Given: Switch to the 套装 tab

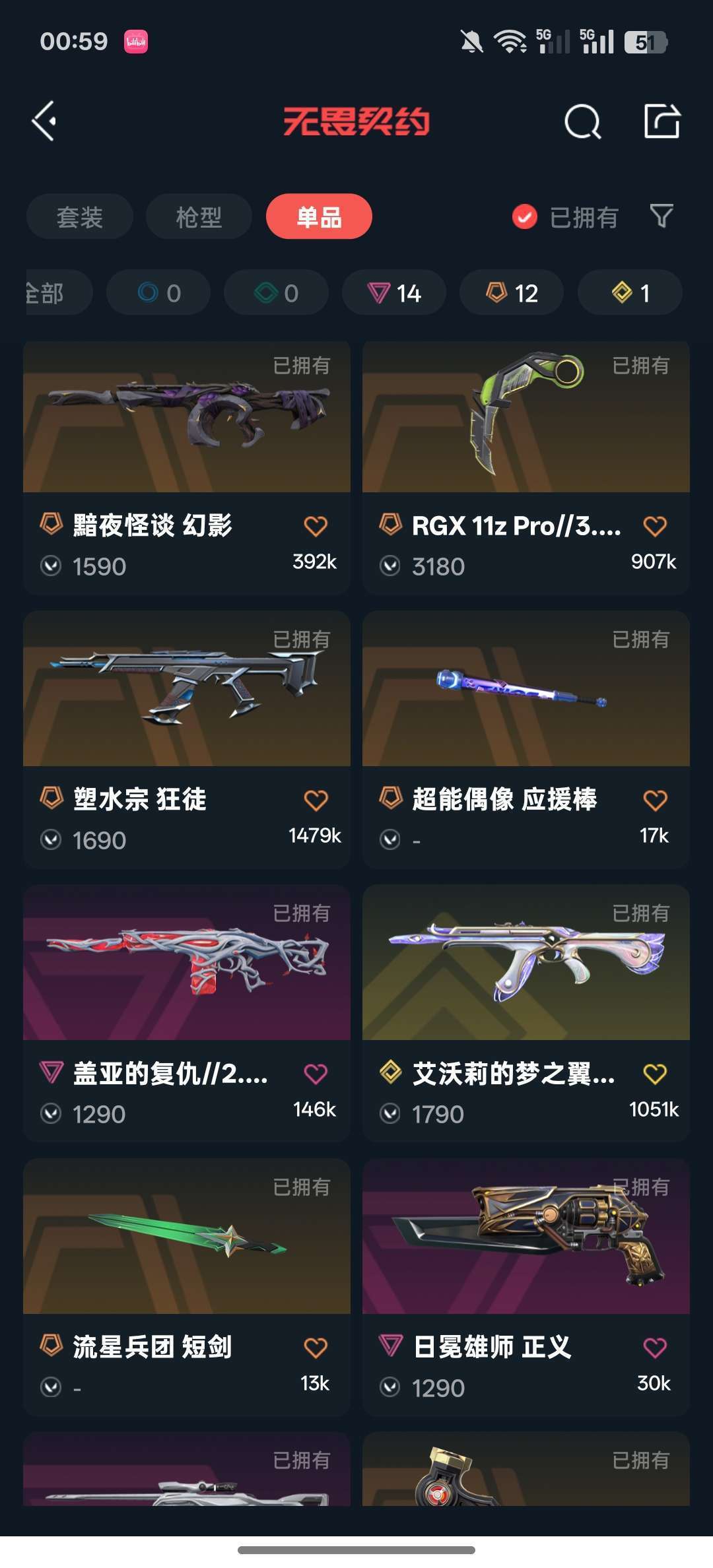Looking at the screenshot, I should (80, 216).
